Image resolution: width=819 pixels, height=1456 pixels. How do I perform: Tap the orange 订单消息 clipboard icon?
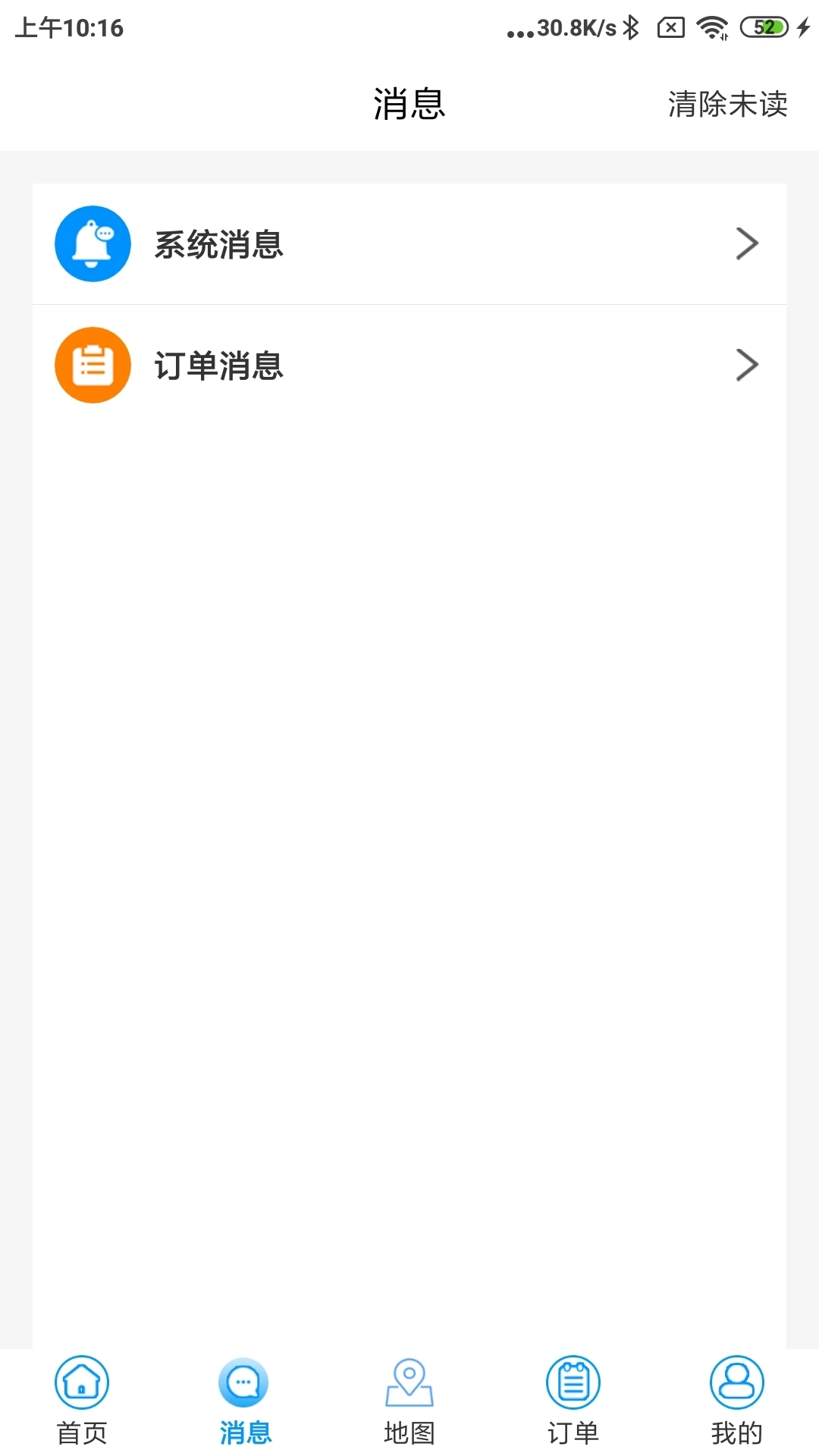point(92,365)
